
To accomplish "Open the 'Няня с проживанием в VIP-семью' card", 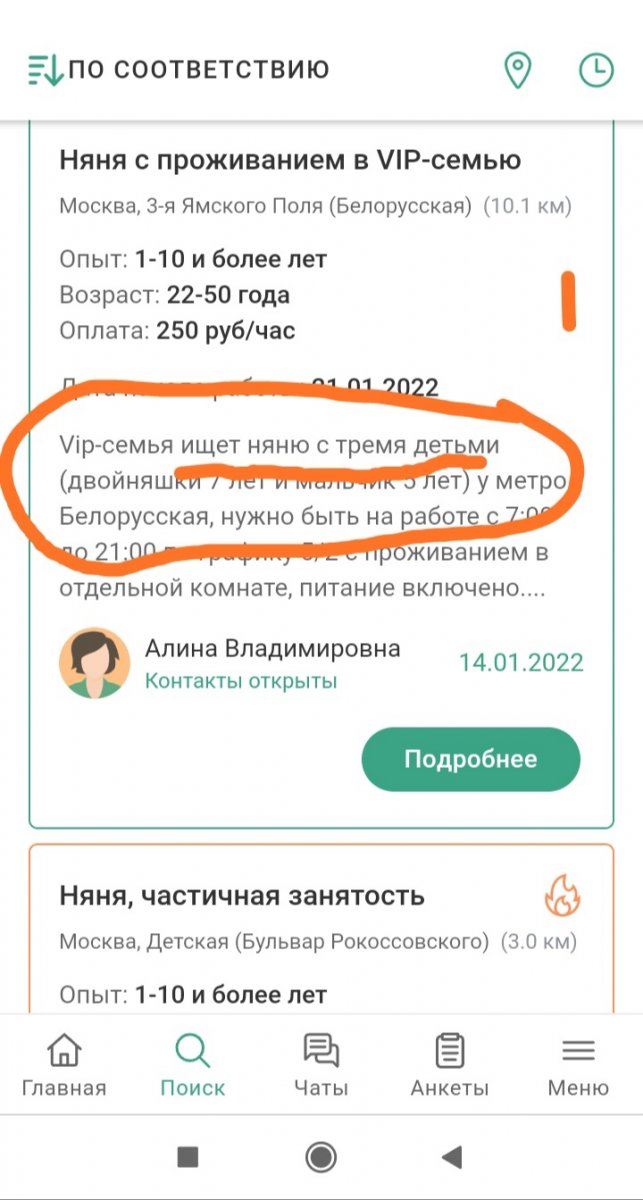I will pos(290,161).
